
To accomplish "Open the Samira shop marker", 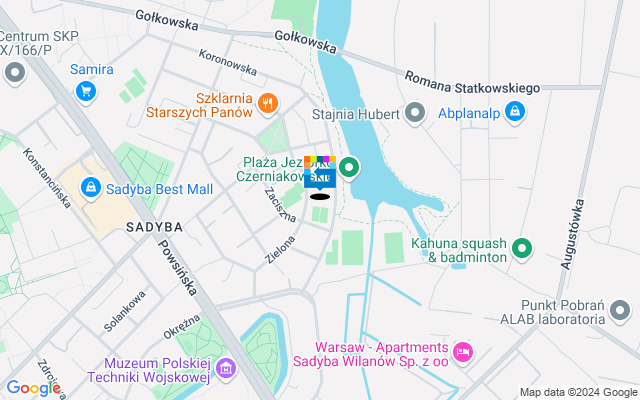I will click(87, 91).
